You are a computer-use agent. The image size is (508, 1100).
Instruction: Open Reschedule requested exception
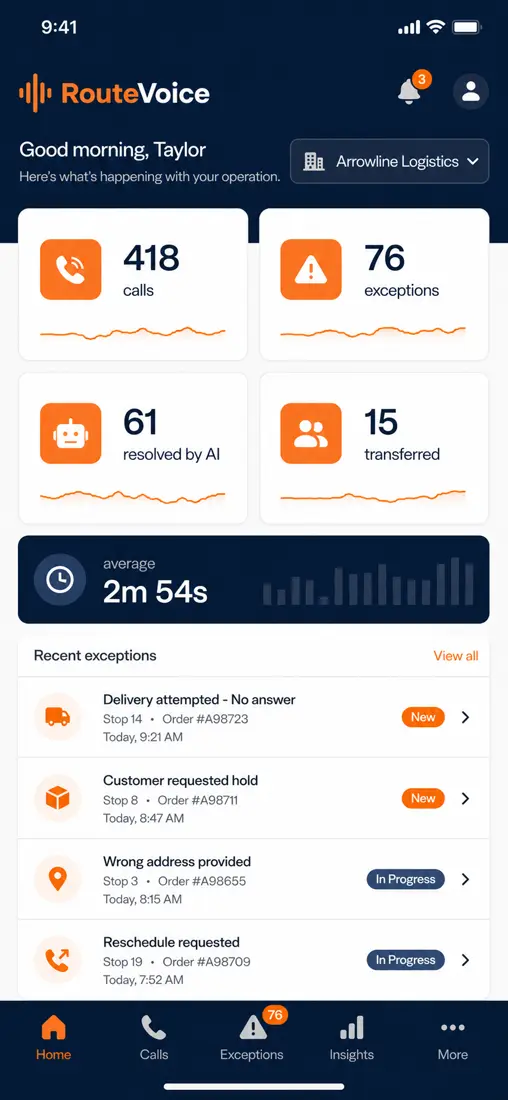[x=253, y=960]
